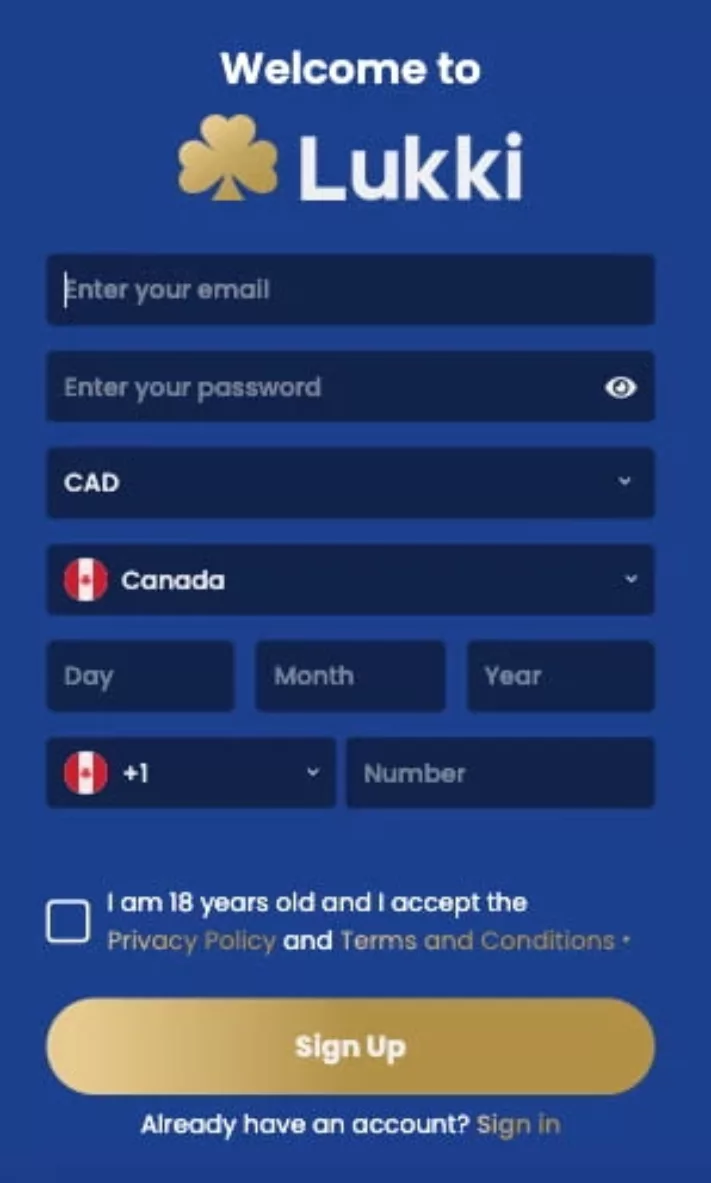The image size is (711, 1183).
Task: Select the Day birth date field
Action: click(140, 676)
